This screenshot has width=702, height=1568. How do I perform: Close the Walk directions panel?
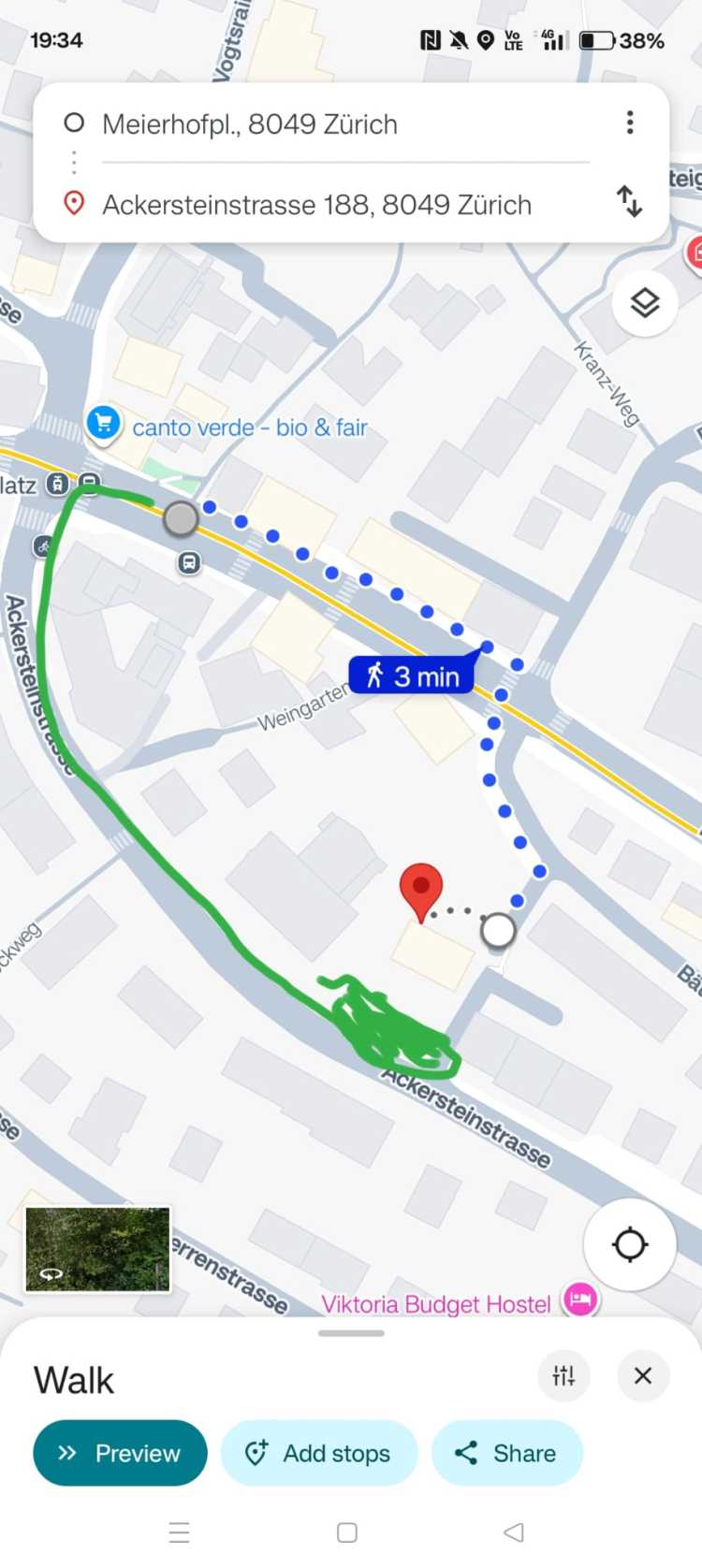click(643, 1375)
